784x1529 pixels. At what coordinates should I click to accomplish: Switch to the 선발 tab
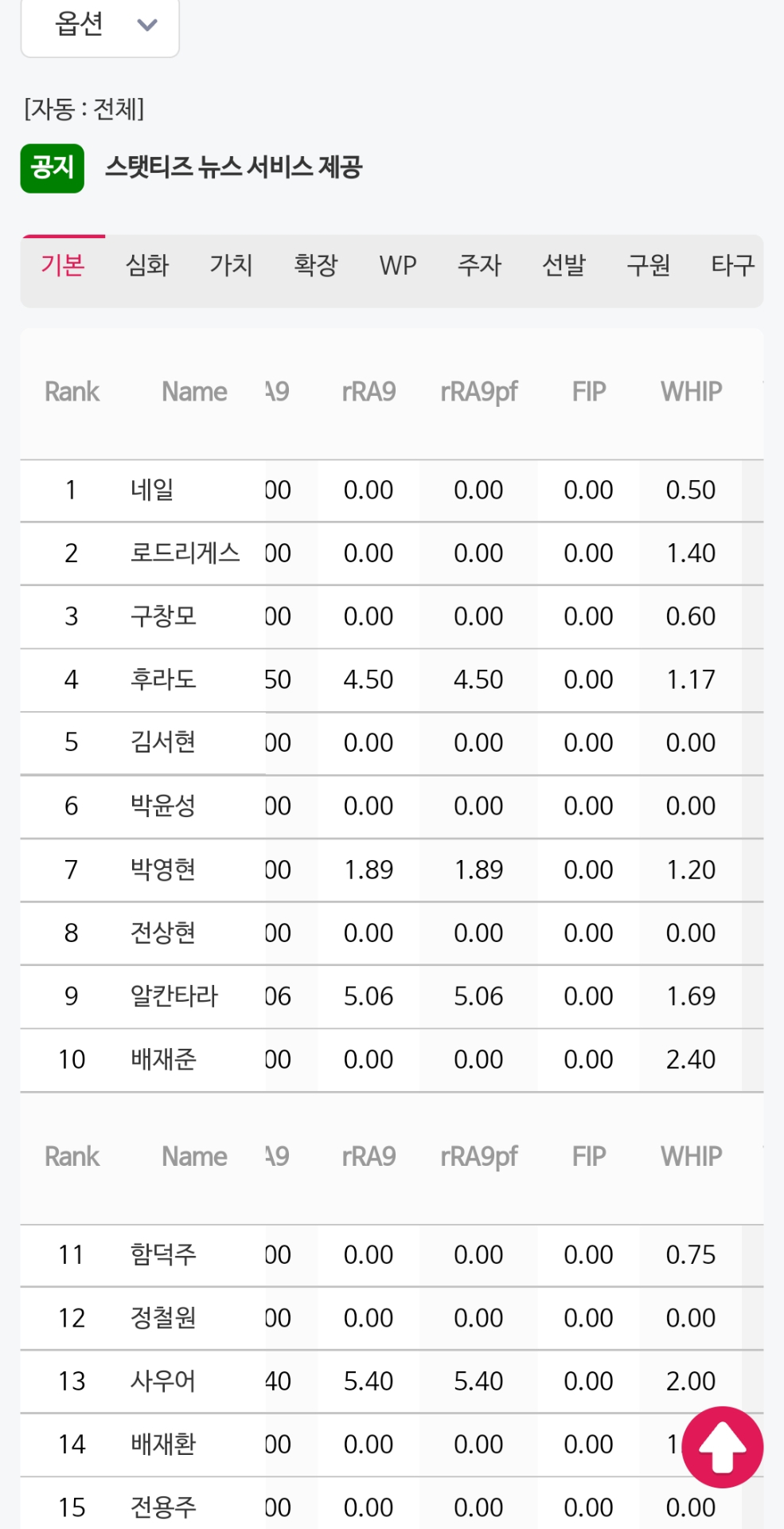(x=564, y=265)
